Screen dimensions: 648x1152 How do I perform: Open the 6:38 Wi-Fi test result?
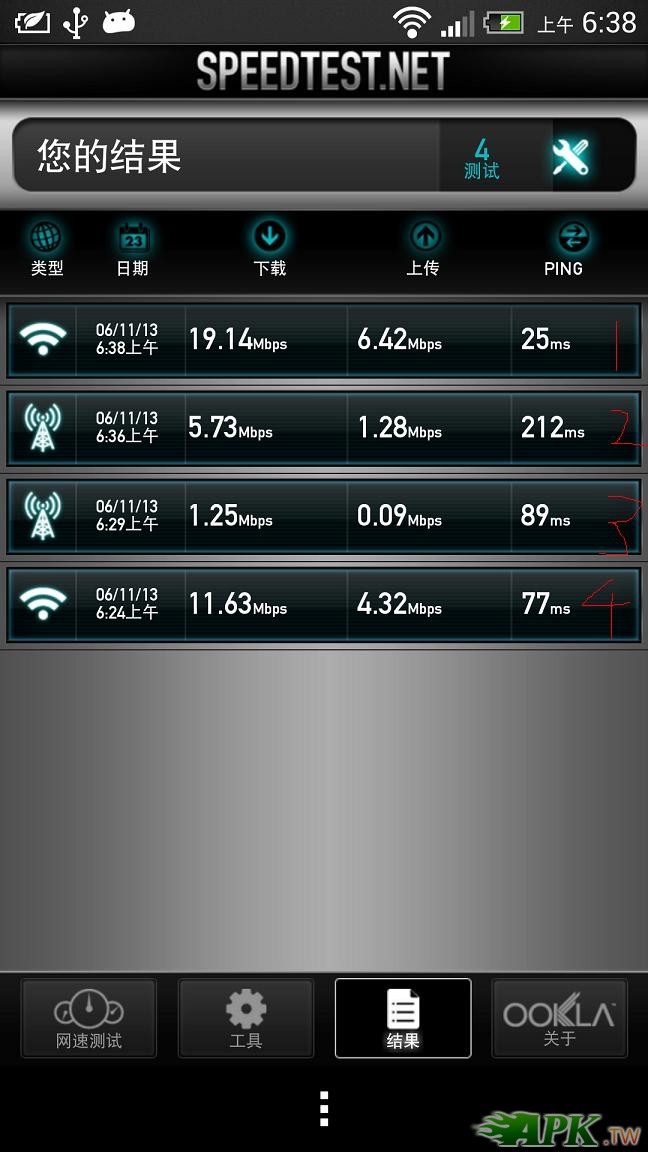323,339
